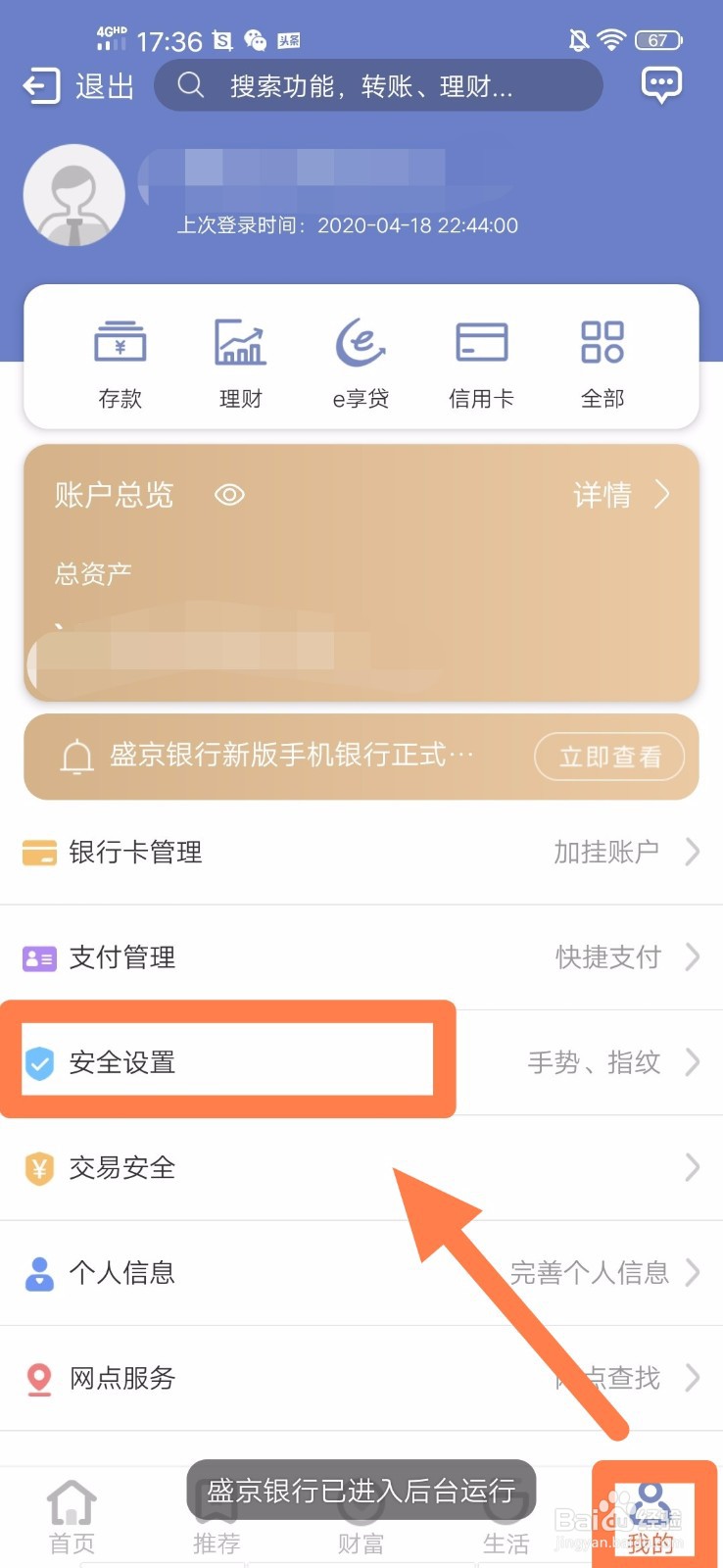Tap the search bar to find transfer functions
Image resolution: width=723 pixels, height=1568 pixels.
[377, 85]
